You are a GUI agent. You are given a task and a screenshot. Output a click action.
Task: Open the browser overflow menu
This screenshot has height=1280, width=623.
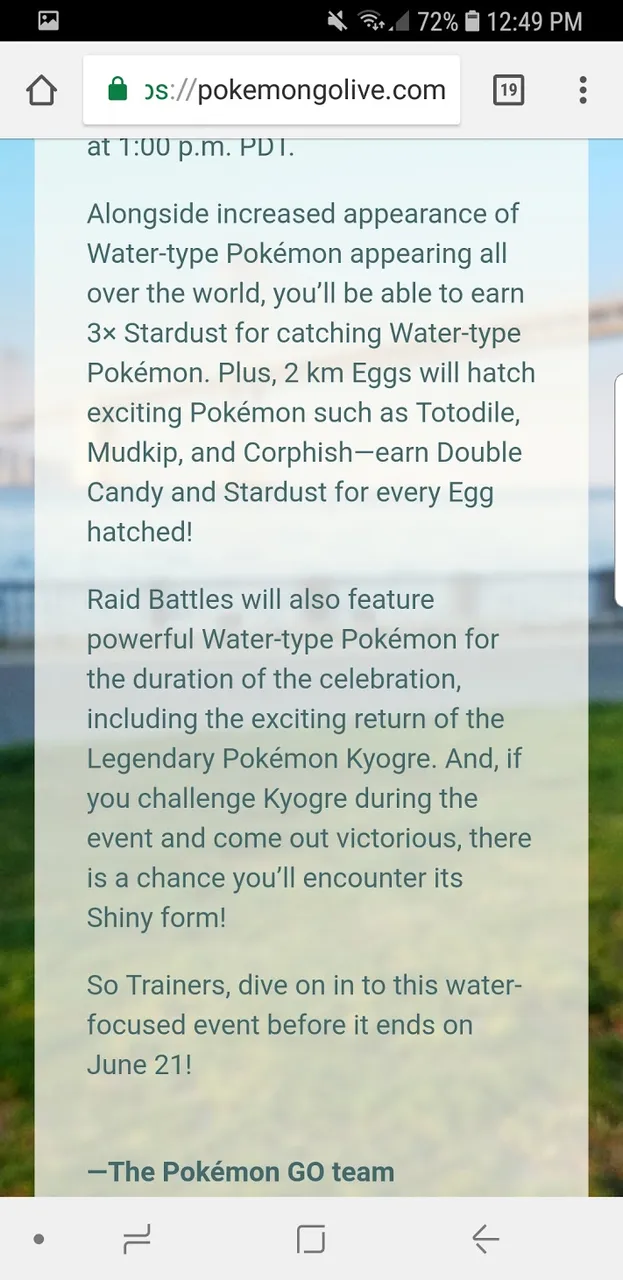click(x=582, y=90)
